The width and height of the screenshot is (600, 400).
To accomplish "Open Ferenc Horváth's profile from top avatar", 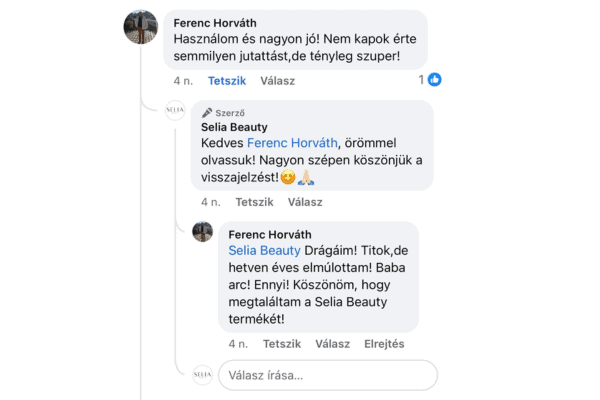I will pos(140,27).
